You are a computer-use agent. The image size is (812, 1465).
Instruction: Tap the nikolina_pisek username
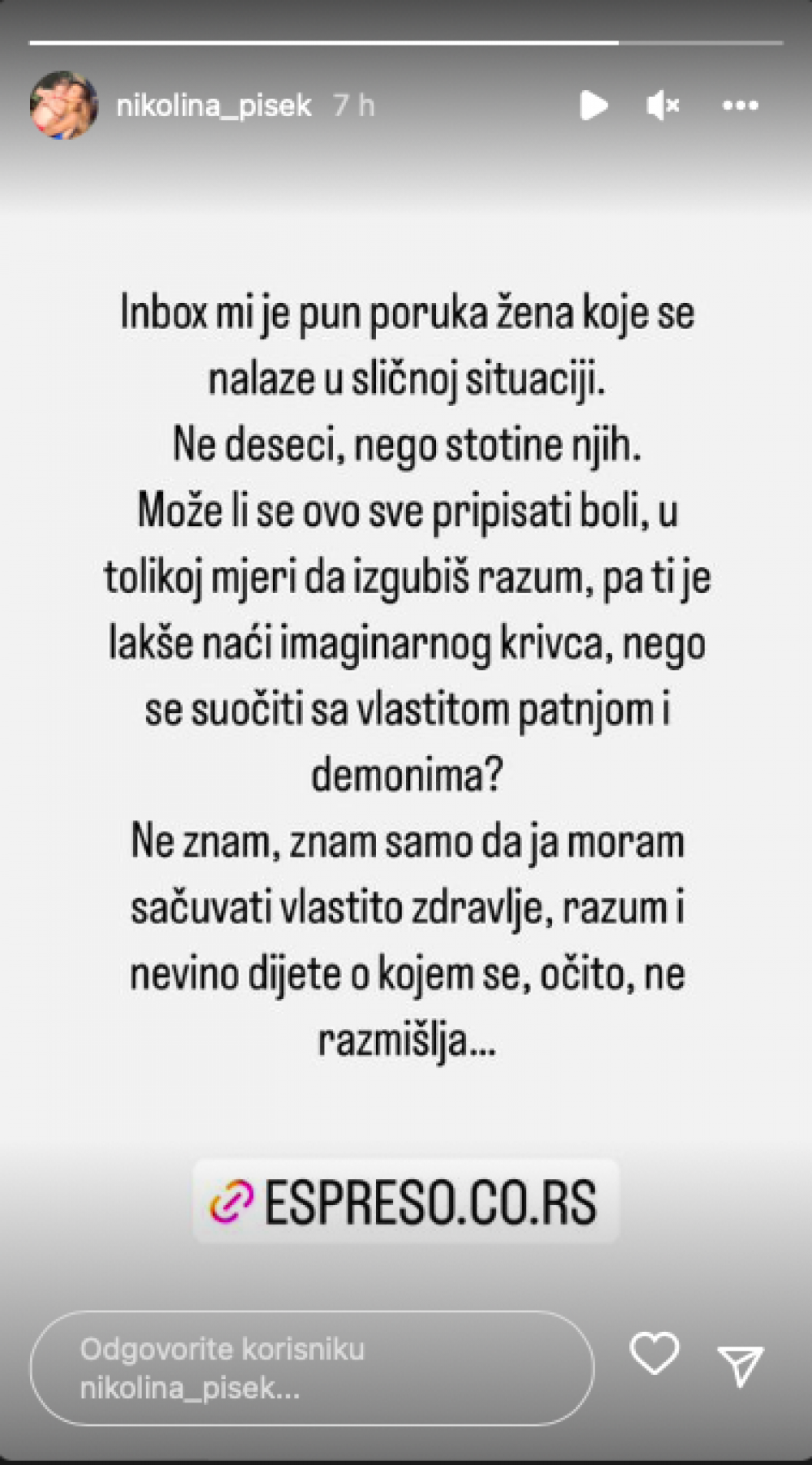(x=214, y=106)
